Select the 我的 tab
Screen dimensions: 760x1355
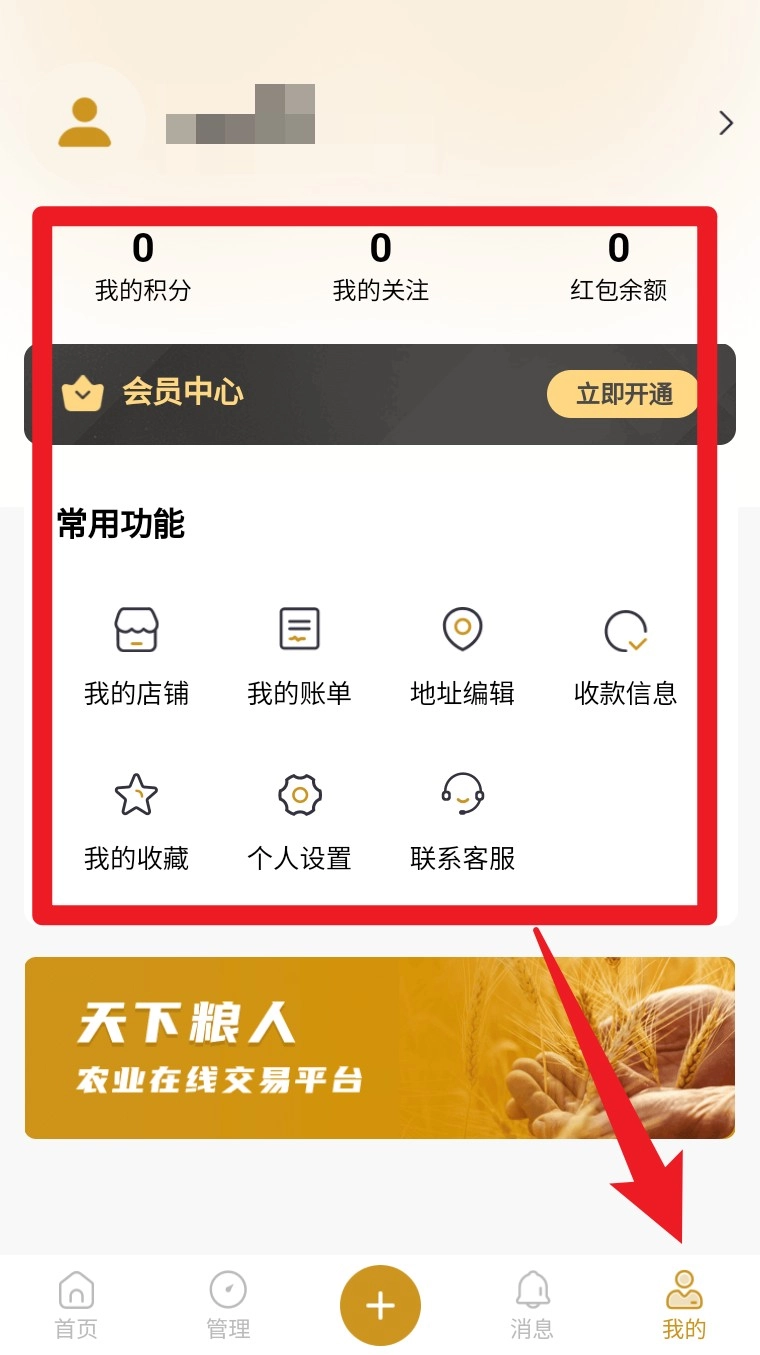pyautogui.click(x=684, y=1305)
